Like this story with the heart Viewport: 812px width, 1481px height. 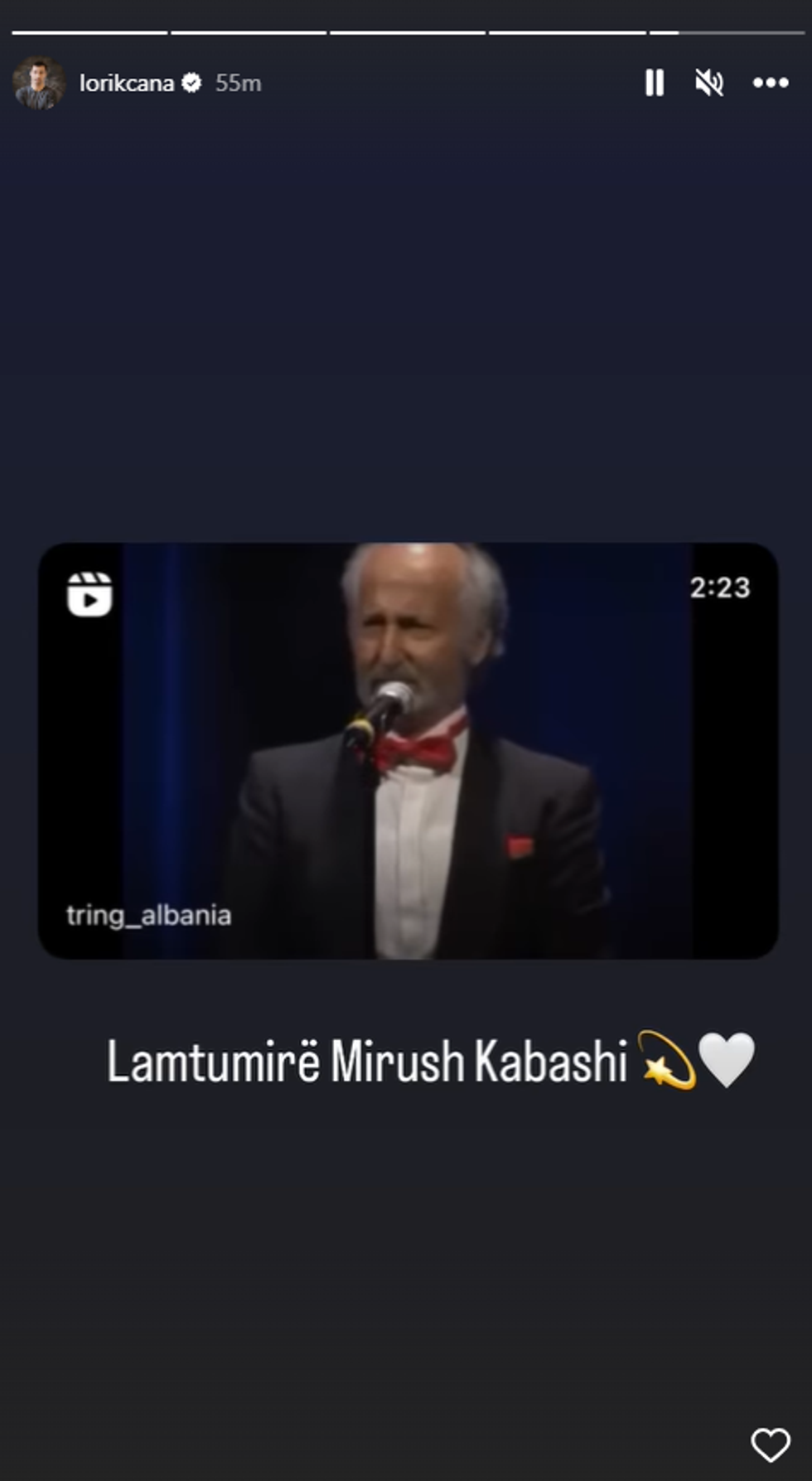click(770, 1445)
